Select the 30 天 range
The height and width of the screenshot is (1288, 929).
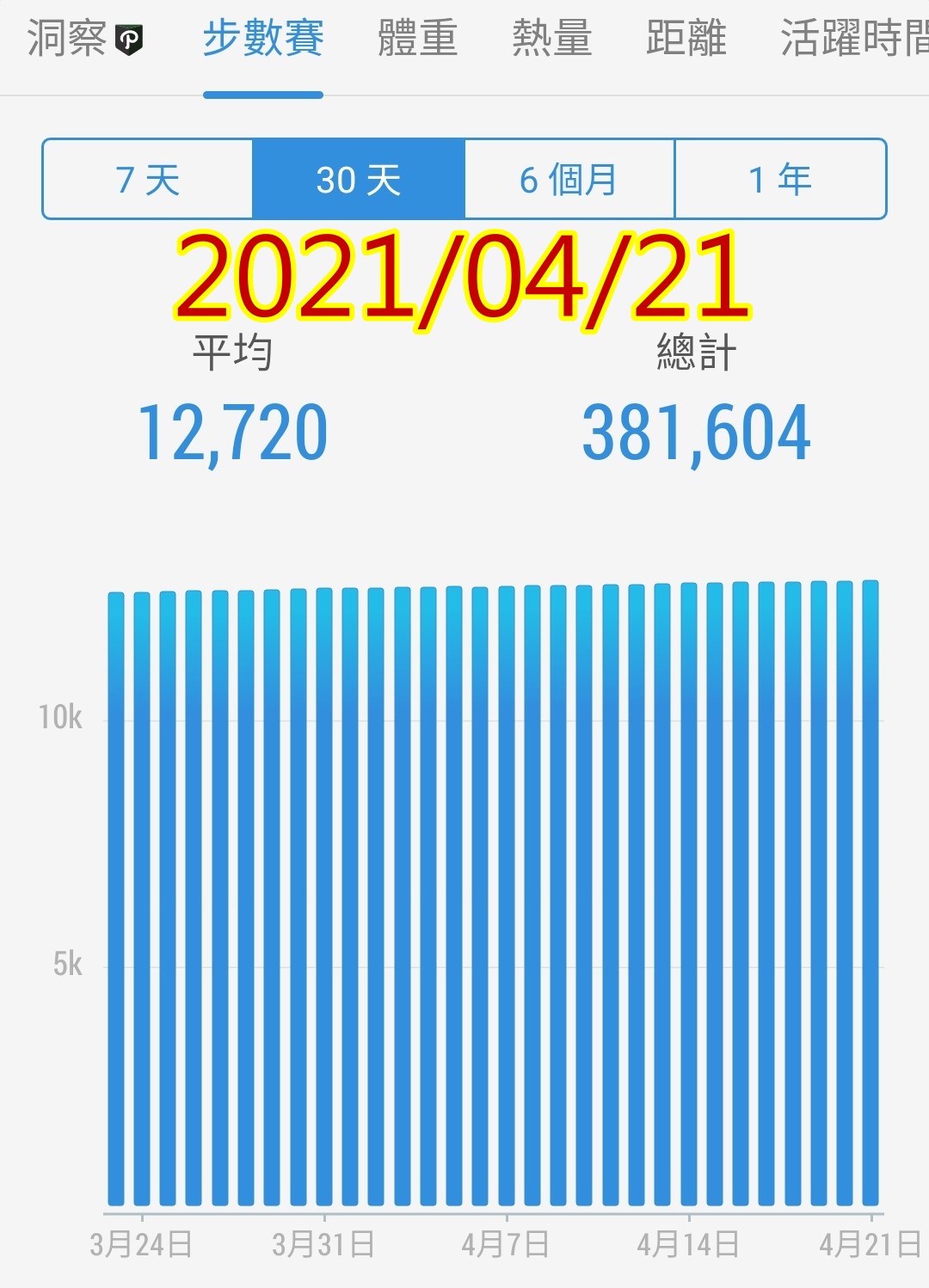(359, 180)
